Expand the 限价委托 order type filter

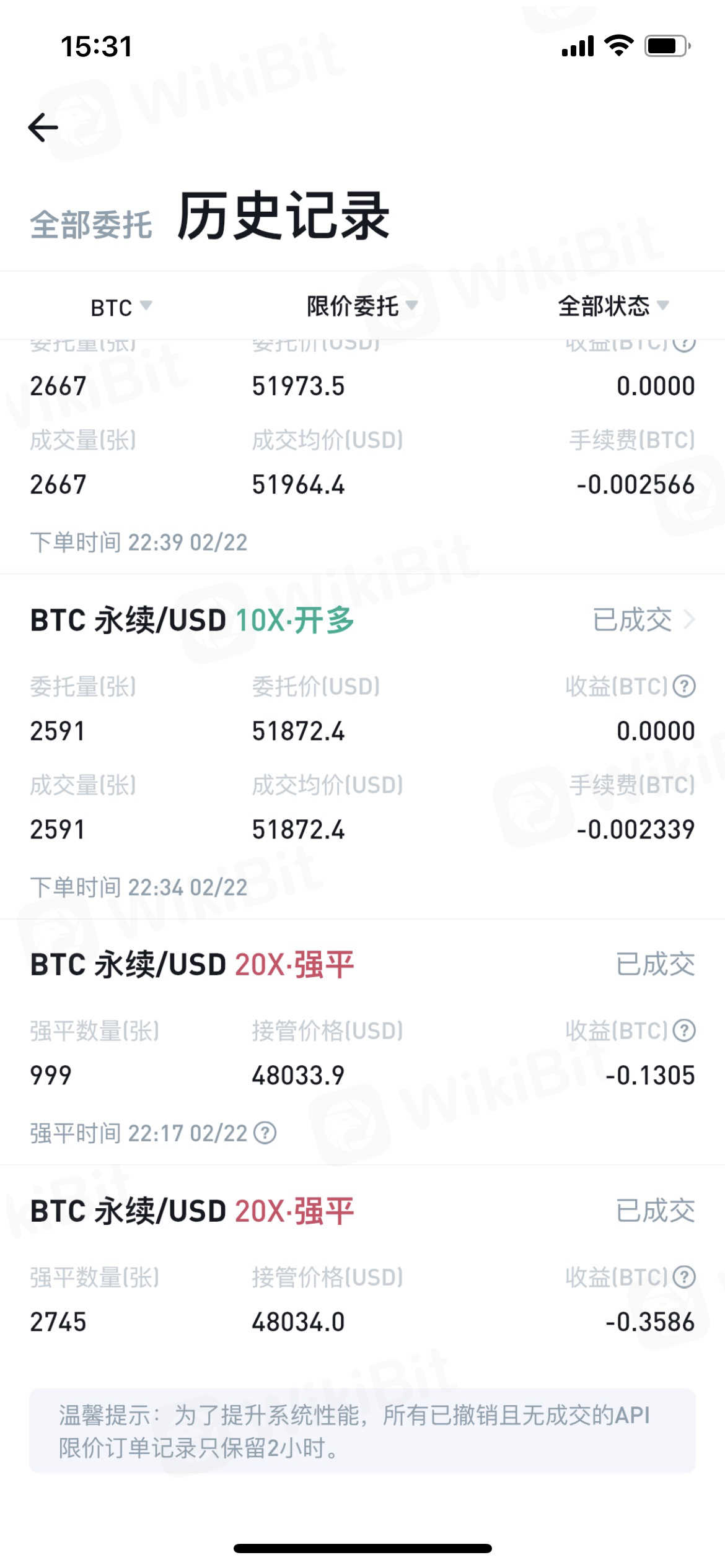pyautogui.click(x=362, y=306)
